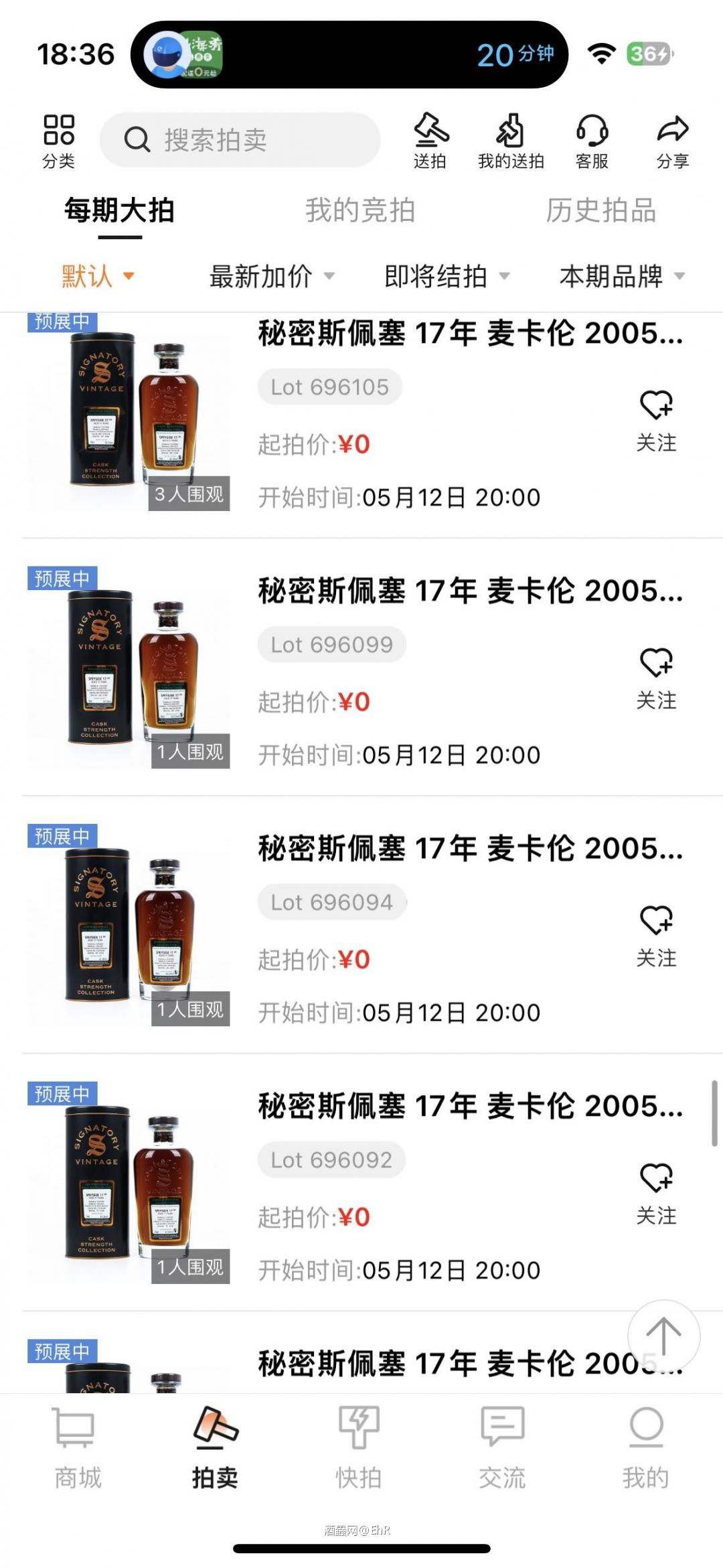Switch to 我的竞拍 tab
The height and width of the screenshot is (1568, 723).
point(359,211)
